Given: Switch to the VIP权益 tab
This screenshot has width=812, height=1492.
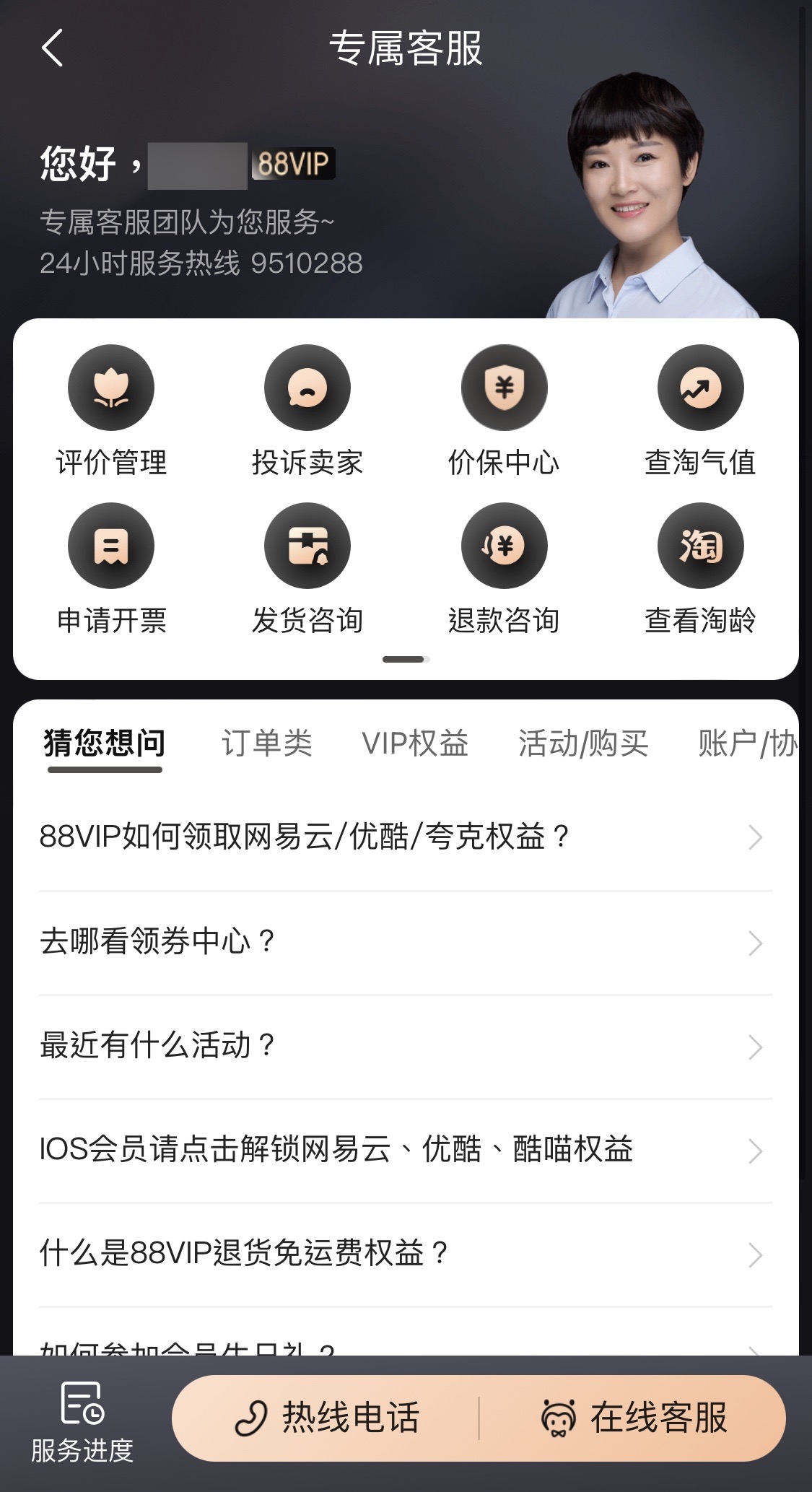Looking at the screenshot, I should click(415, 743).
